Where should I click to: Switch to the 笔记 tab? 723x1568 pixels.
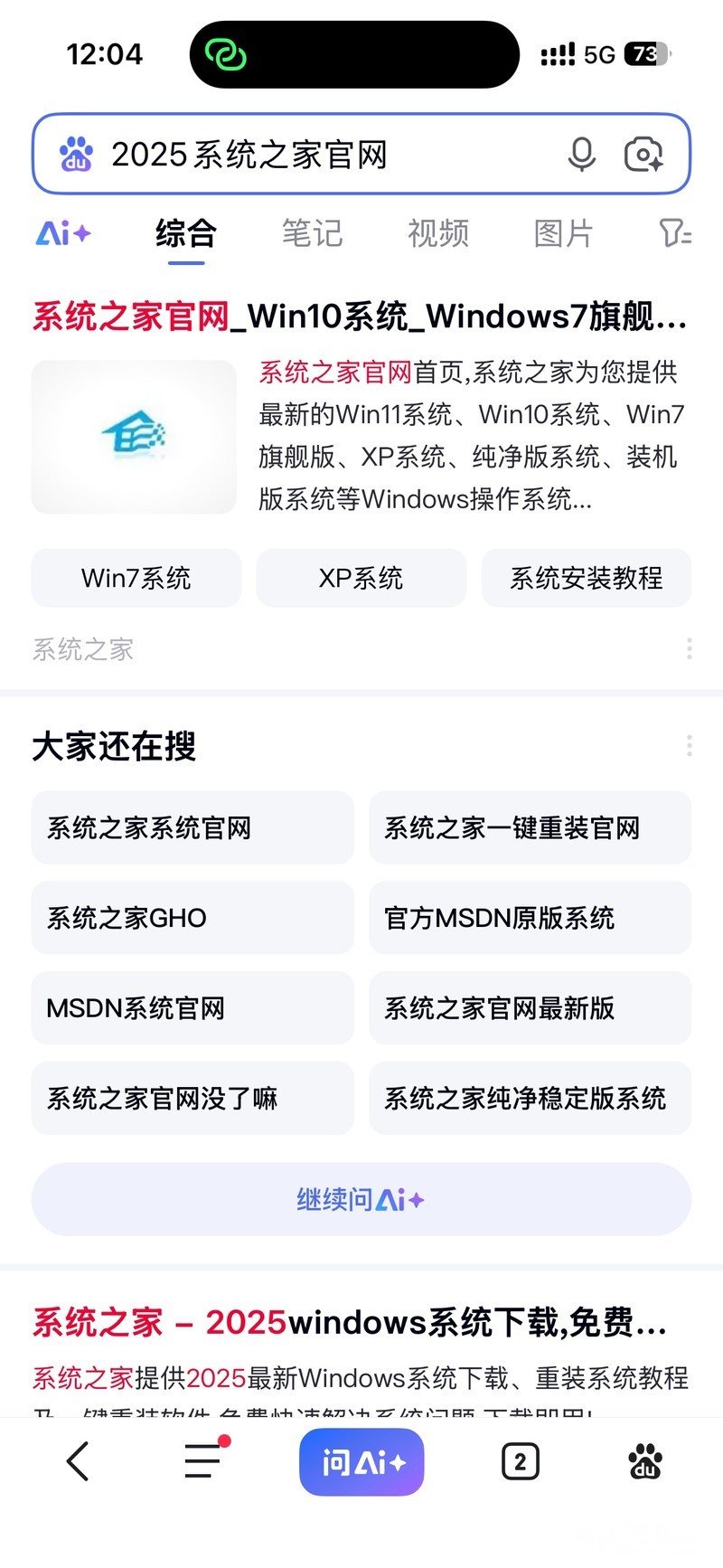pos(312,233)
